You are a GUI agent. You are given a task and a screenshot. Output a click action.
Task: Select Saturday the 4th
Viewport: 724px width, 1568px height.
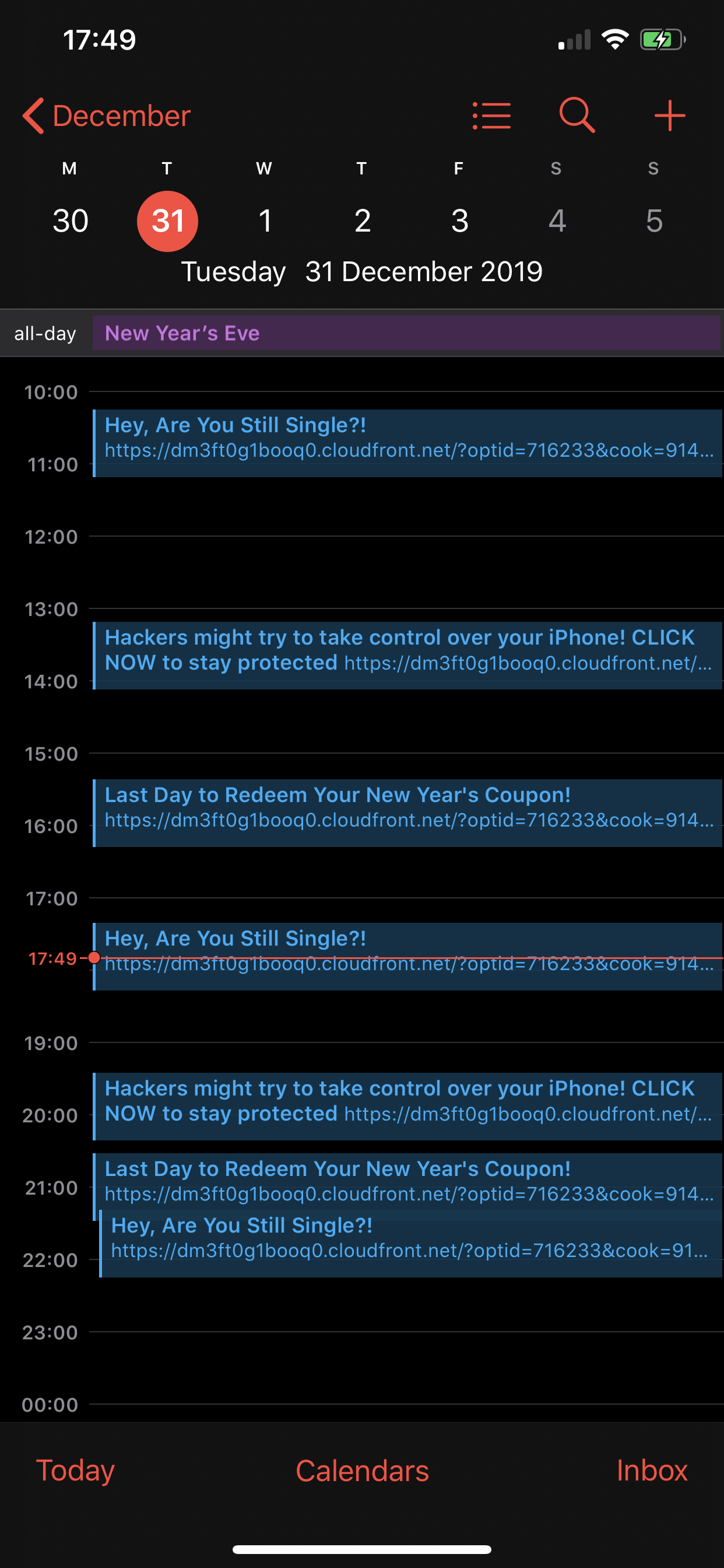[557, 220]
